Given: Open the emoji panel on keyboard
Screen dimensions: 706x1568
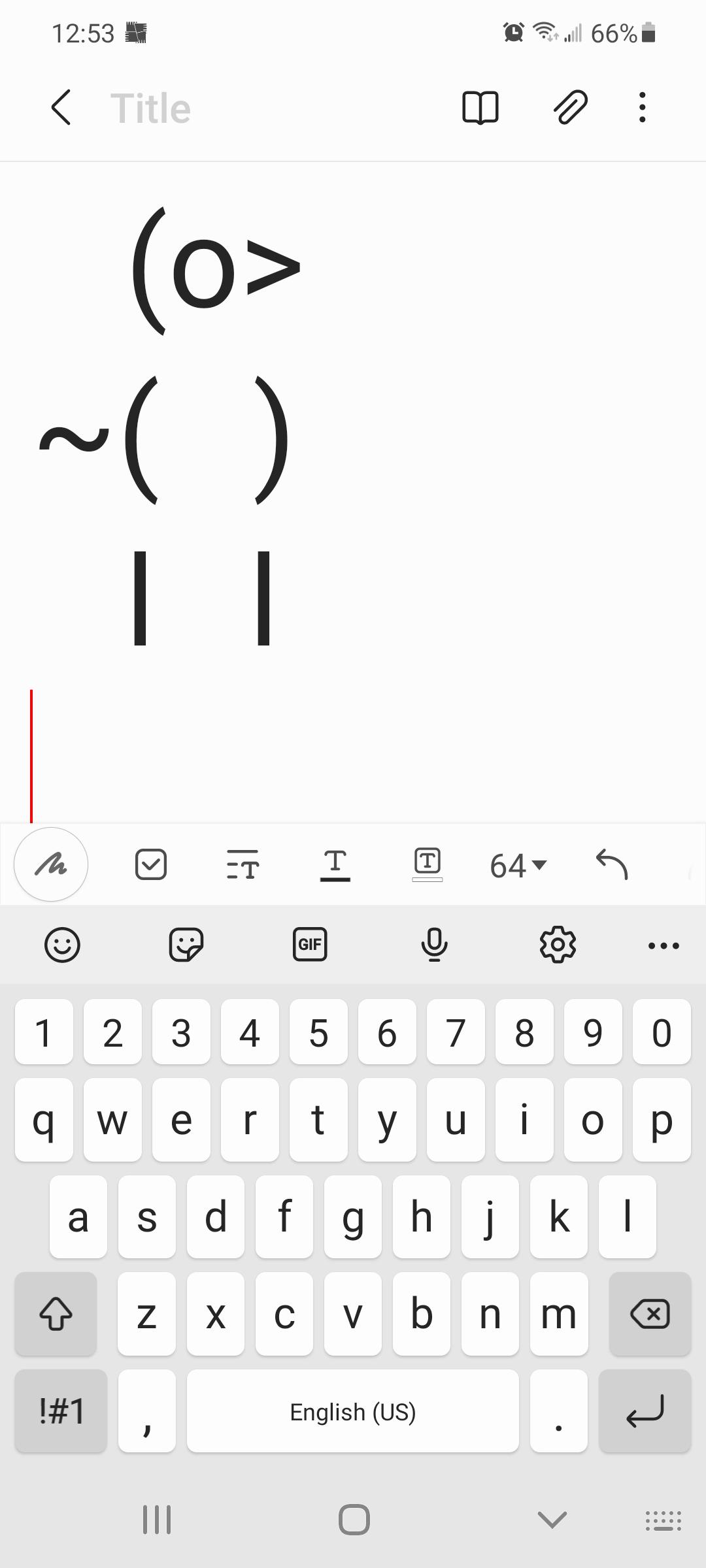Looking at the screenshot, I should click(x=61, y=945).
